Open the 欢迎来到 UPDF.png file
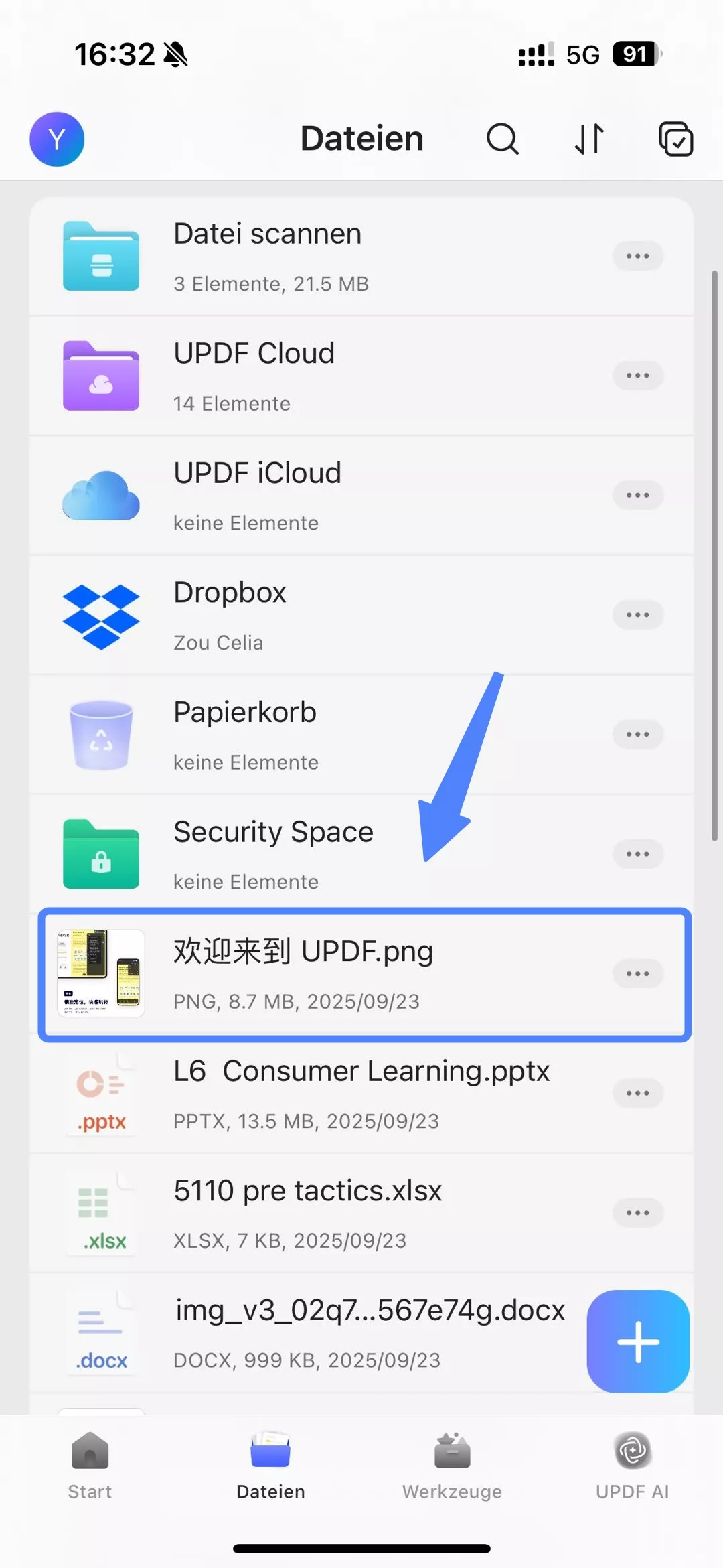This screenshot has width=723, height=1568. (303, 974)
